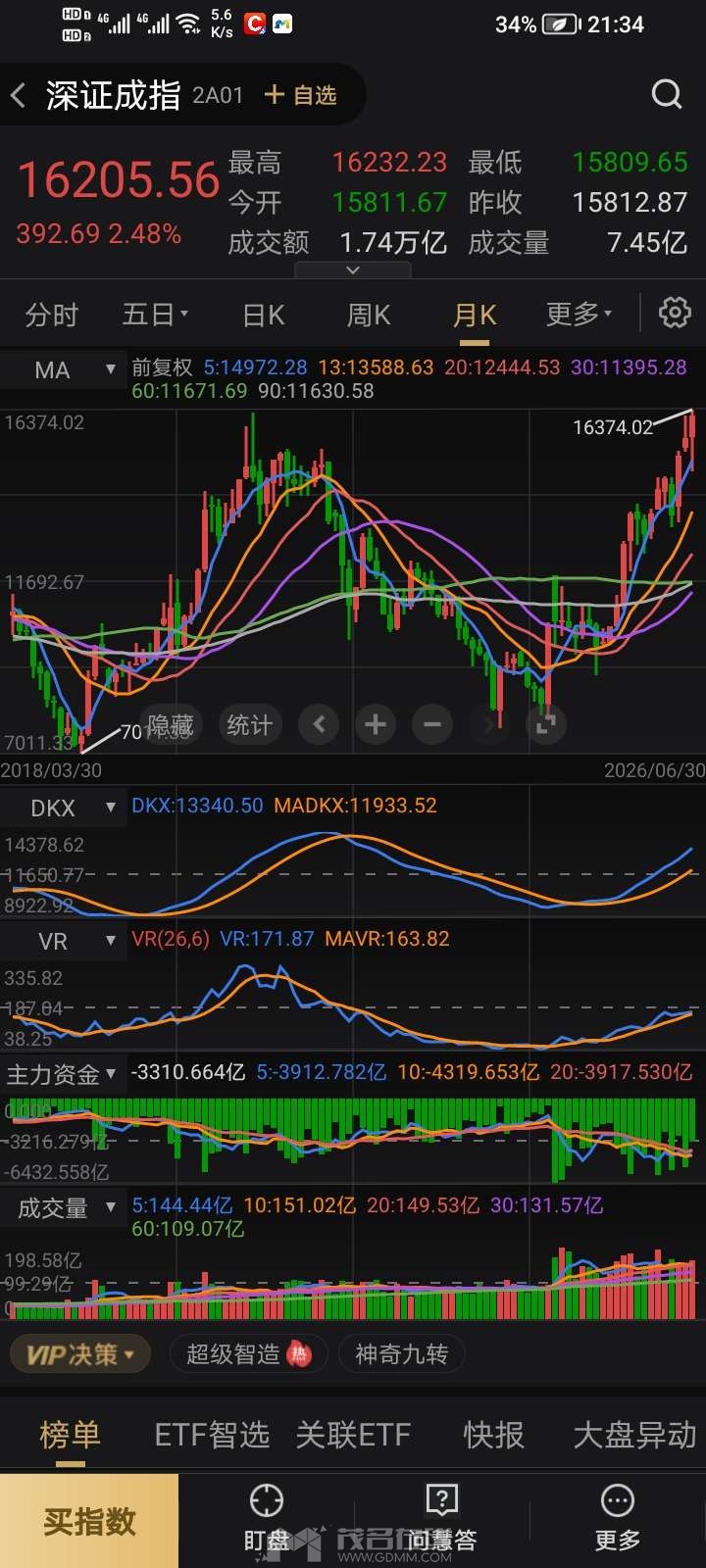Open the 更多 chart period dropdown
This screenshot has height=1568, width=706.
pos(579,315)
